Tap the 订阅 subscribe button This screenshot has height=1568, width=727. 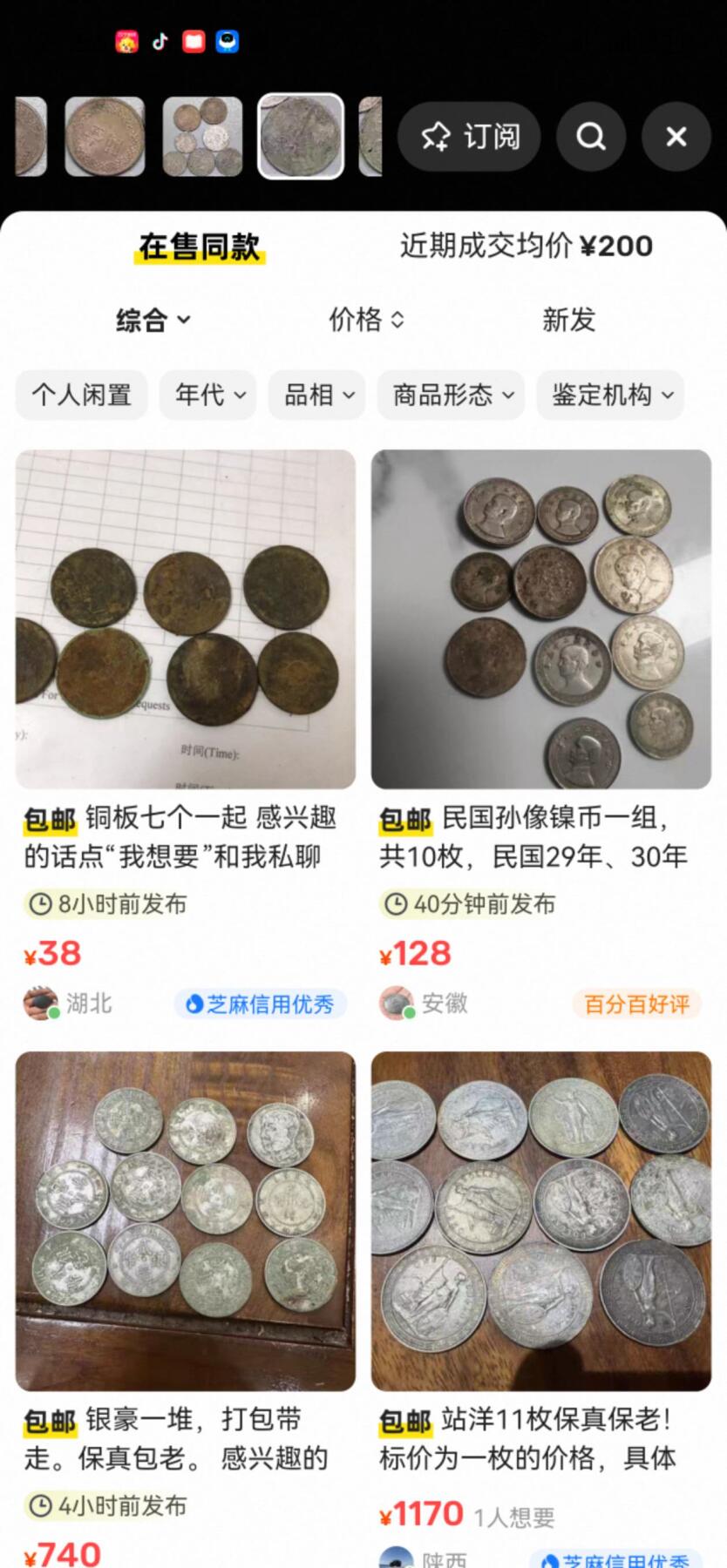coord(469,136)
